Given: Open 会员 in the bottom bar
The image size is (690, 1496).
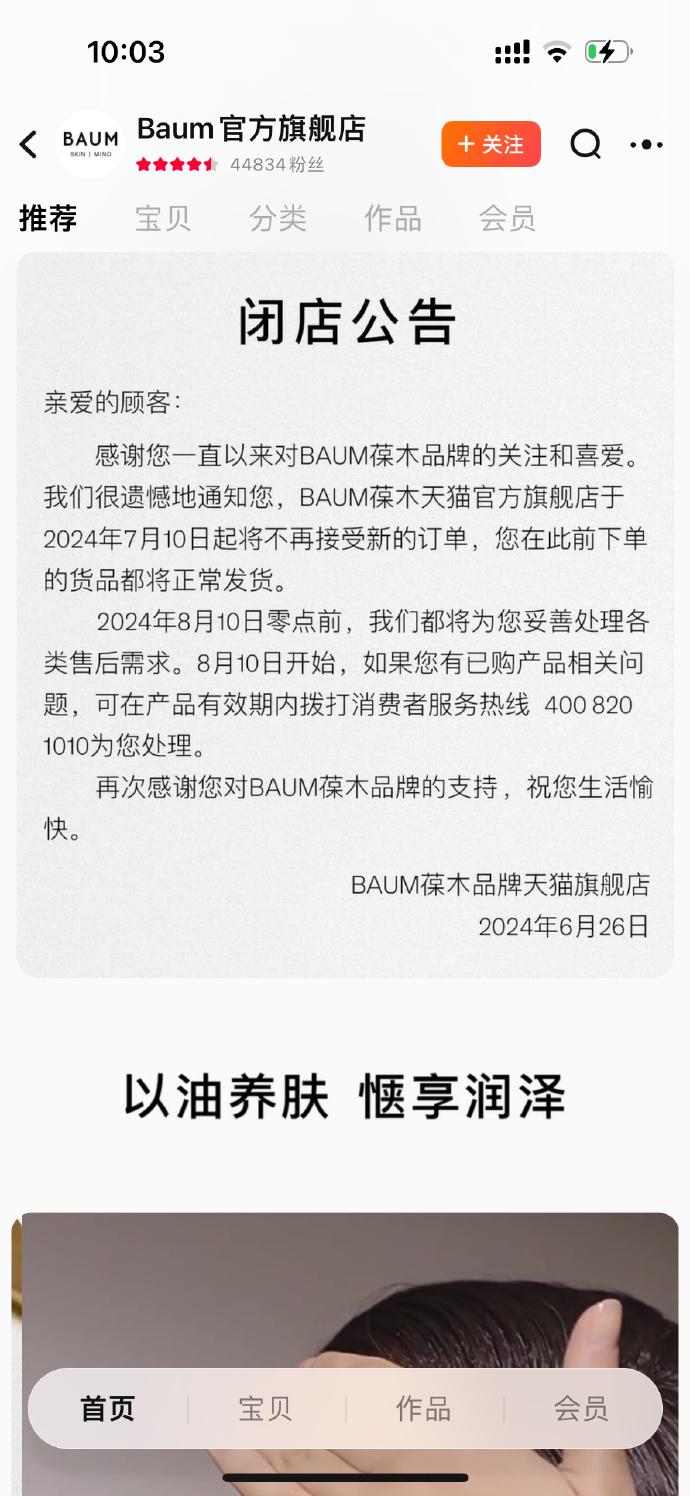Looking at the screenshot, I should (581, 1408).
